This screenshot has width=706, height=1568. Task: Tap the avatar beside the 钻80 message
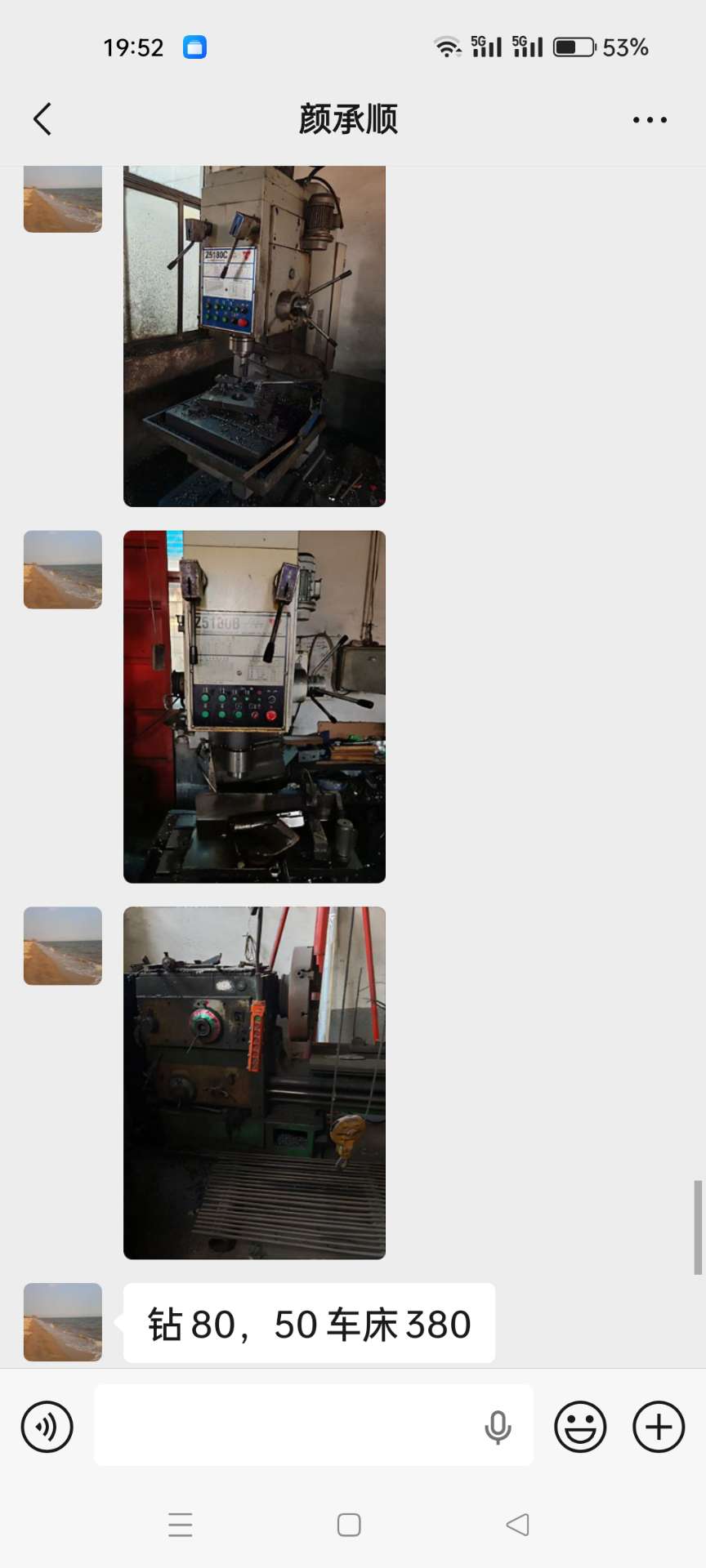[x=63, y=1321]
